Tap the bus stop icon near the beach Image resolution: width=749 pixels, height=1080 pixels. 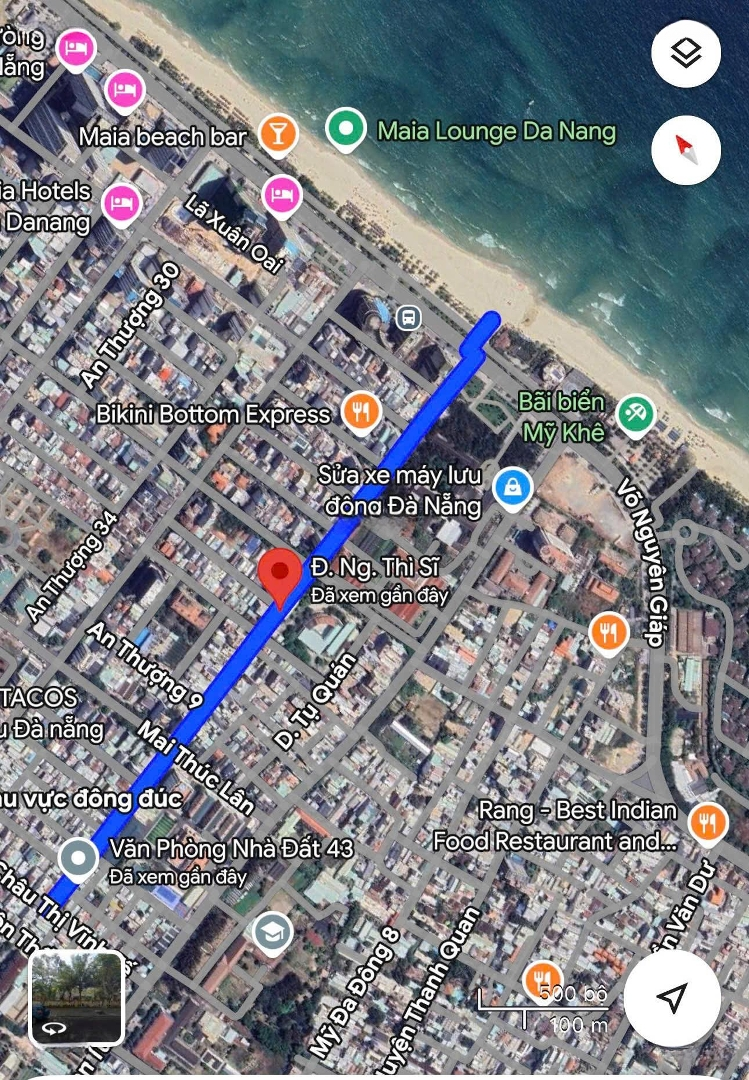[408, 319]
